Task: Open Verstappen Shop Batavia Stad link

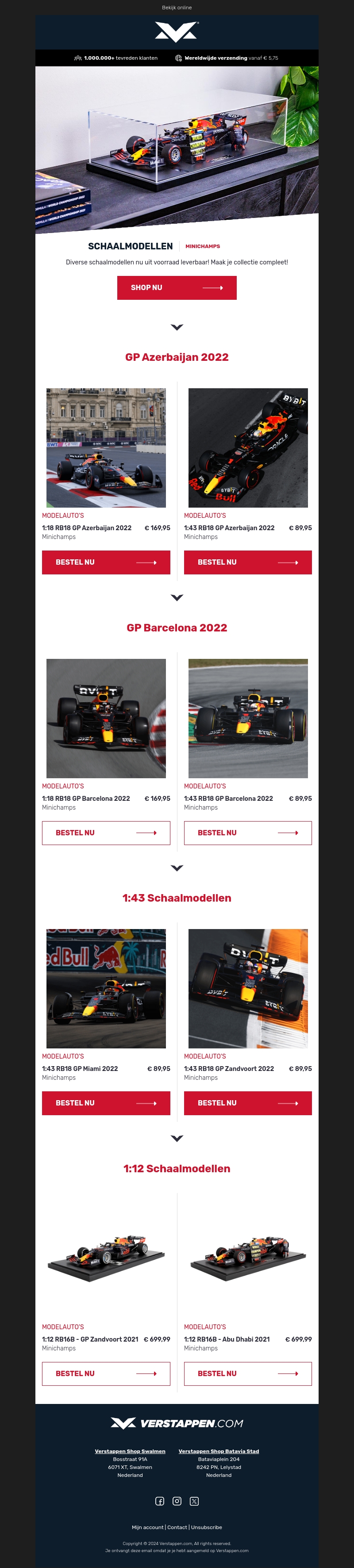Action: [218, 1450]
